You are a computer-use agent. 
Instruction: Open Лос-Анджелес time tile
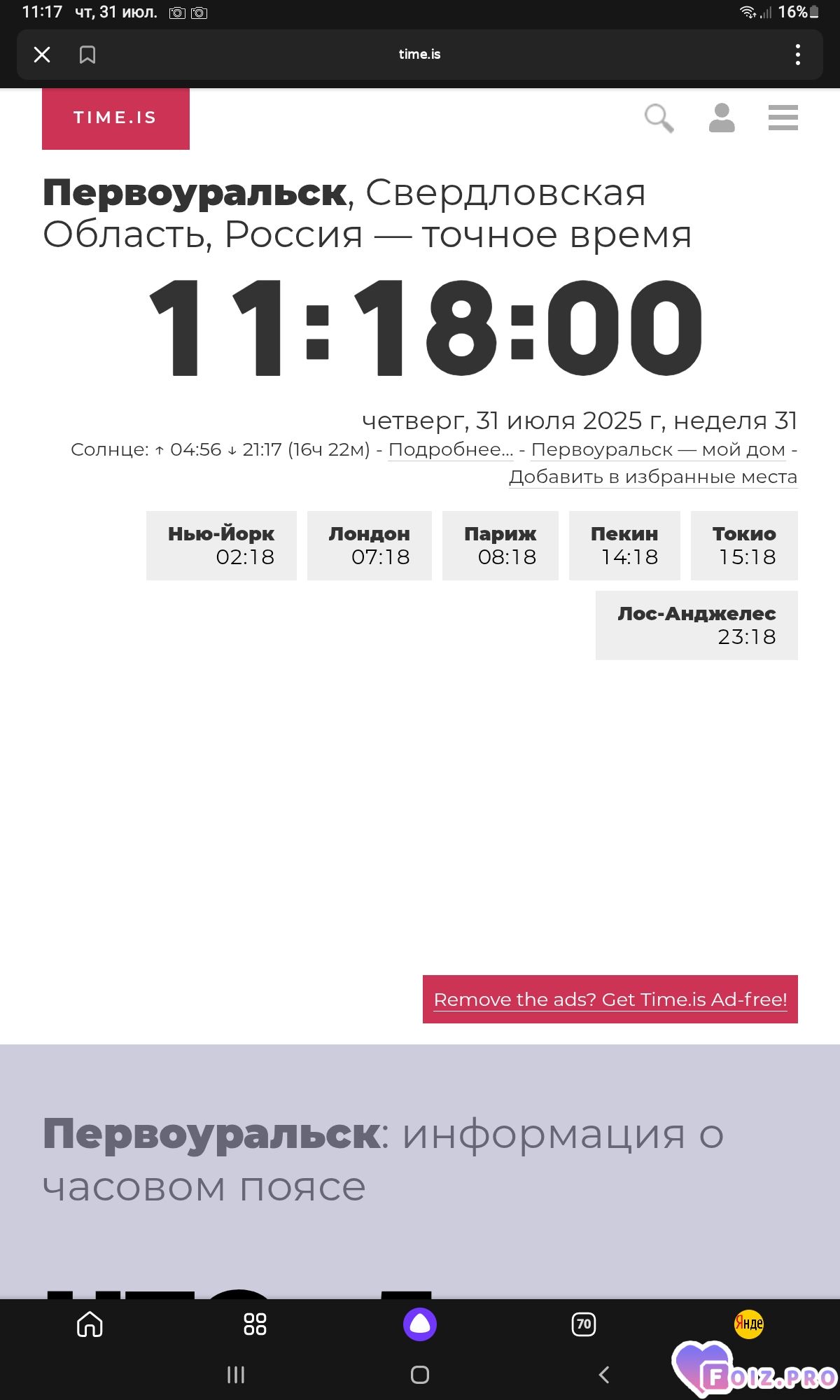click(696, 625)
